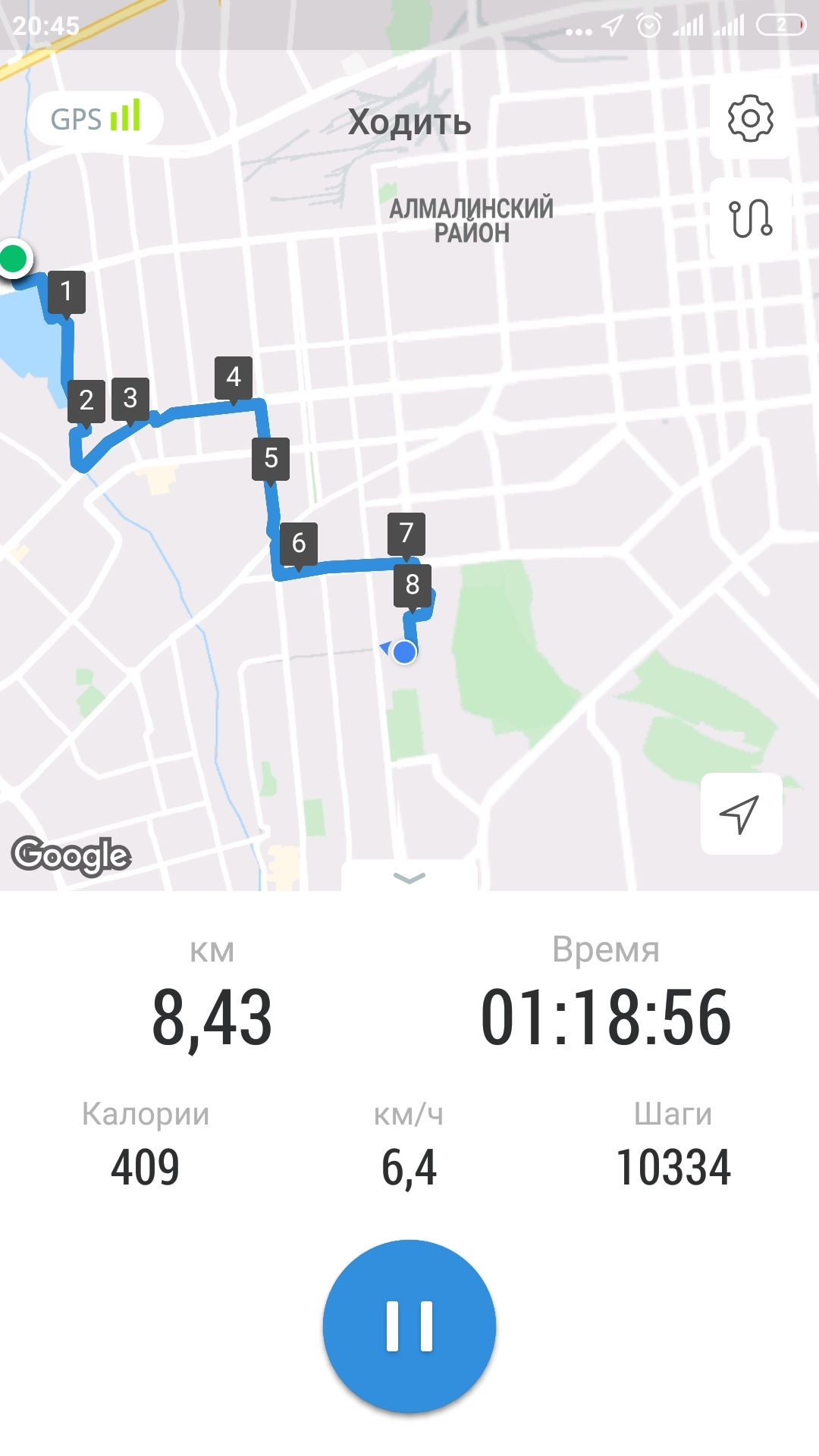
Task: Open the route options icon
Action: coord(750,218)
